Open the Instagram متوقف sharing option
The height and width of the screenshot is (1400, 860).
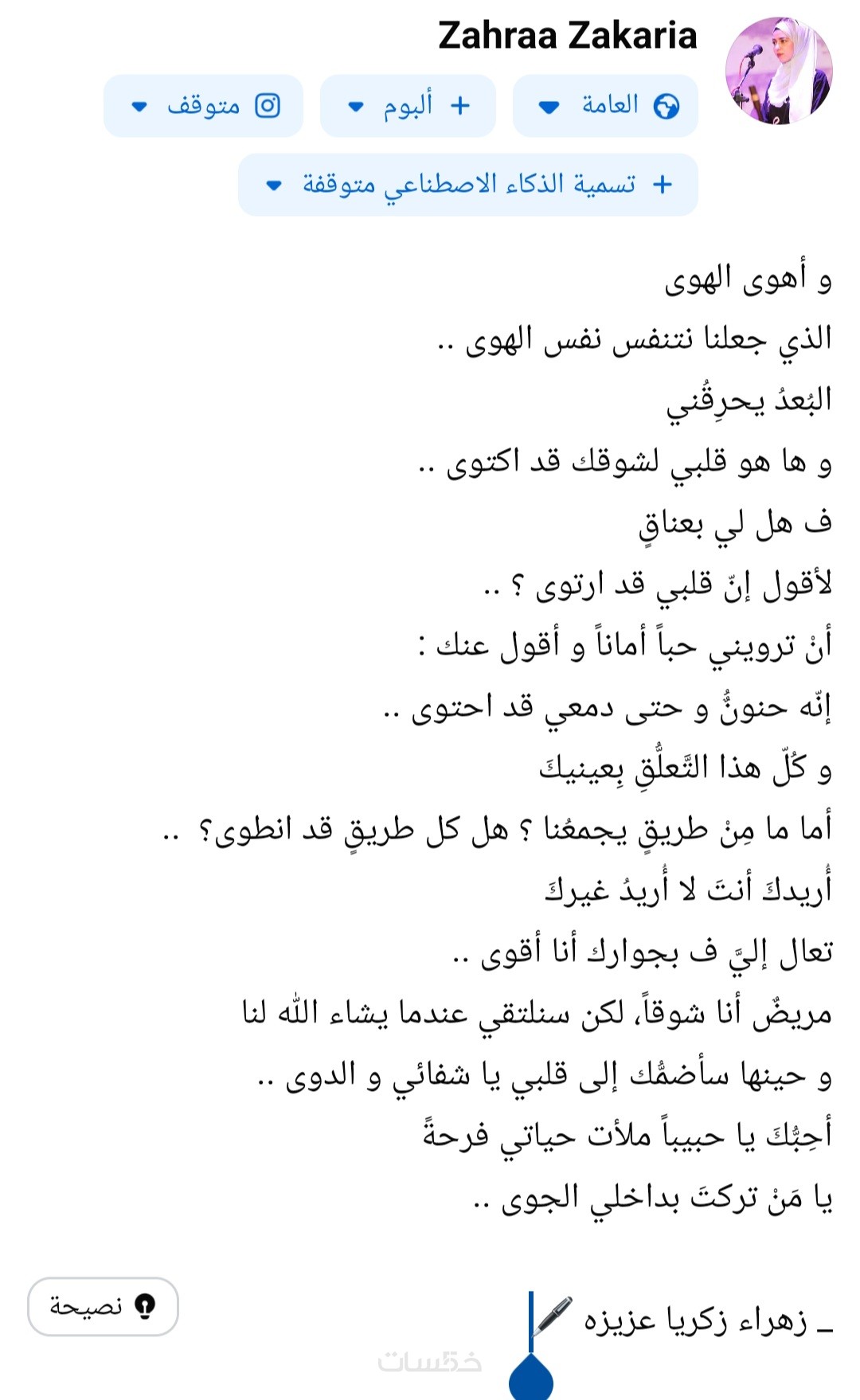click(204, 106)
